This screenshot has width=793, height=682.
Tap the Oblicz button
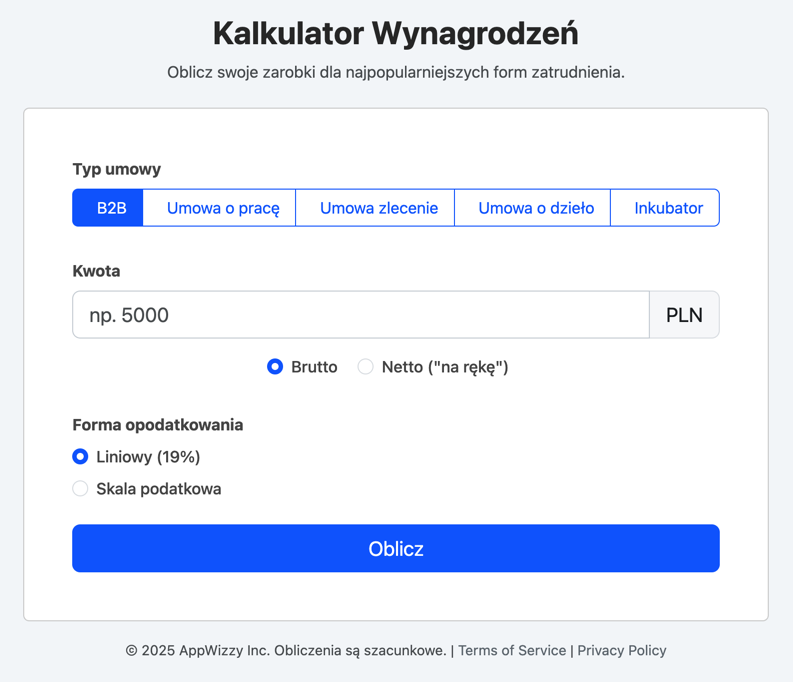395,548
